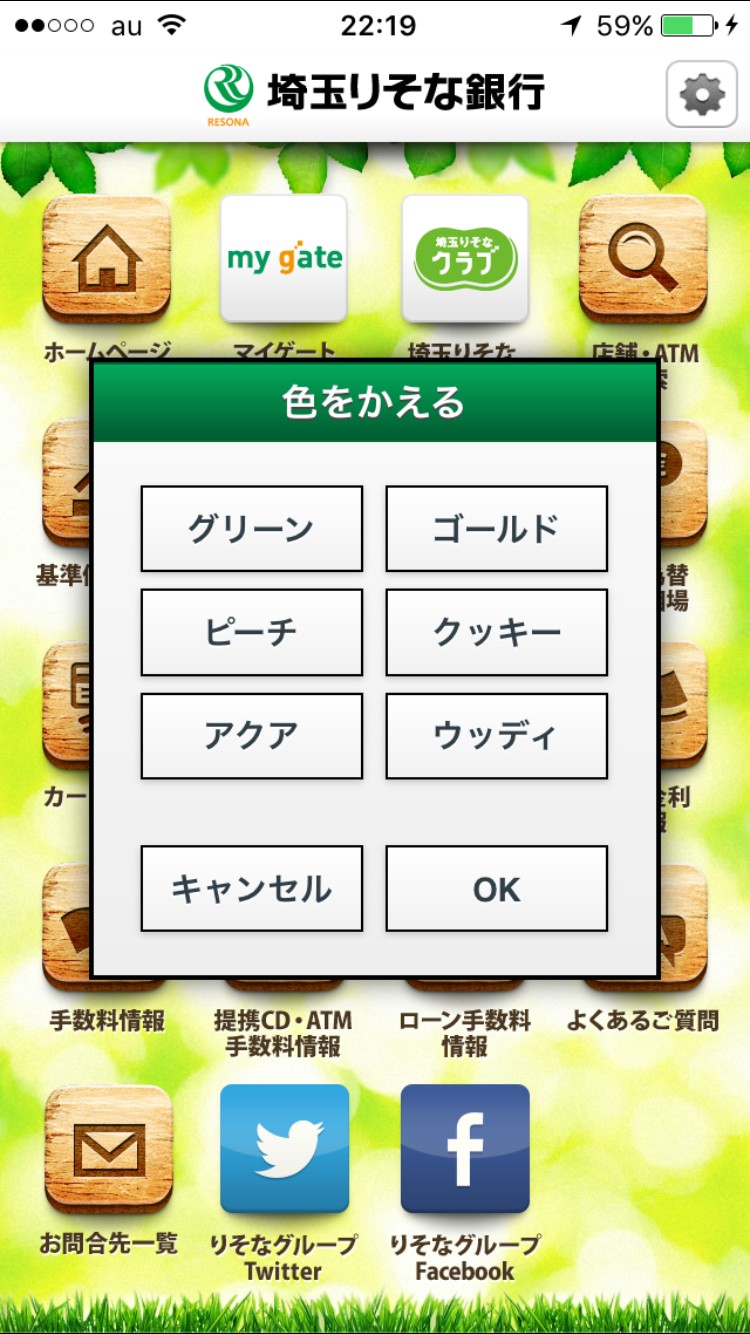Tap キャンセル to dismiss the dialog
Screen dimensions: 750x1334
251,888
